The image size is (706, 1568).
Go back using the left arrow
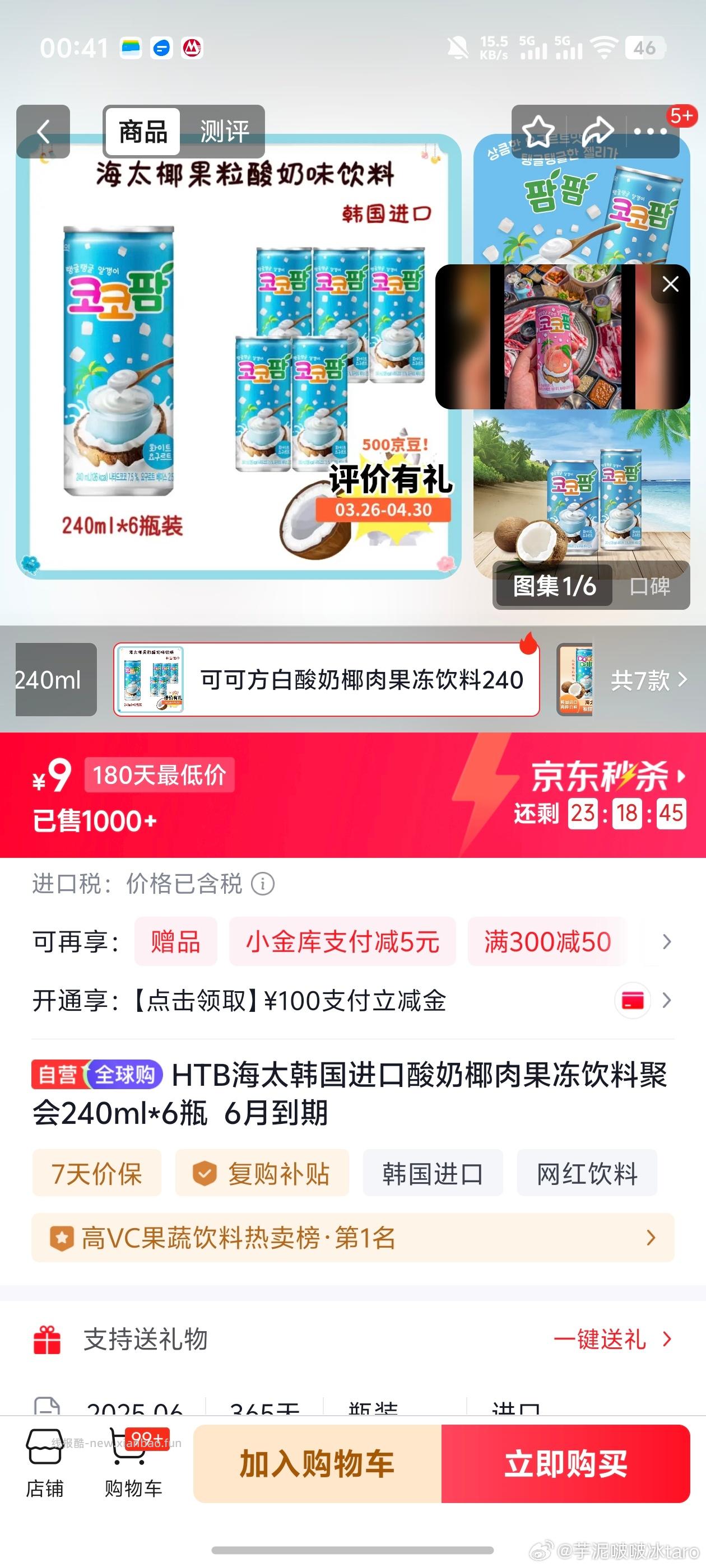click(x=44, y=132)
